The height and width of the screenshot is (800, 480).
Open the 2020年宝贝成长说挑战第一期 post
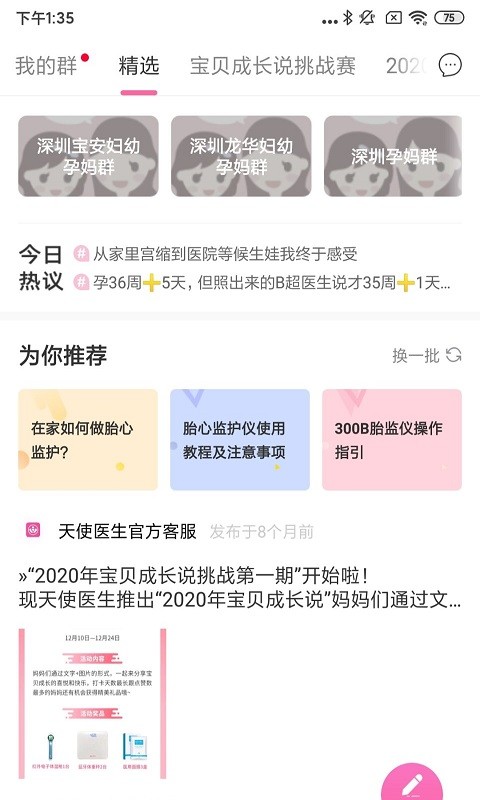(240, 587)
